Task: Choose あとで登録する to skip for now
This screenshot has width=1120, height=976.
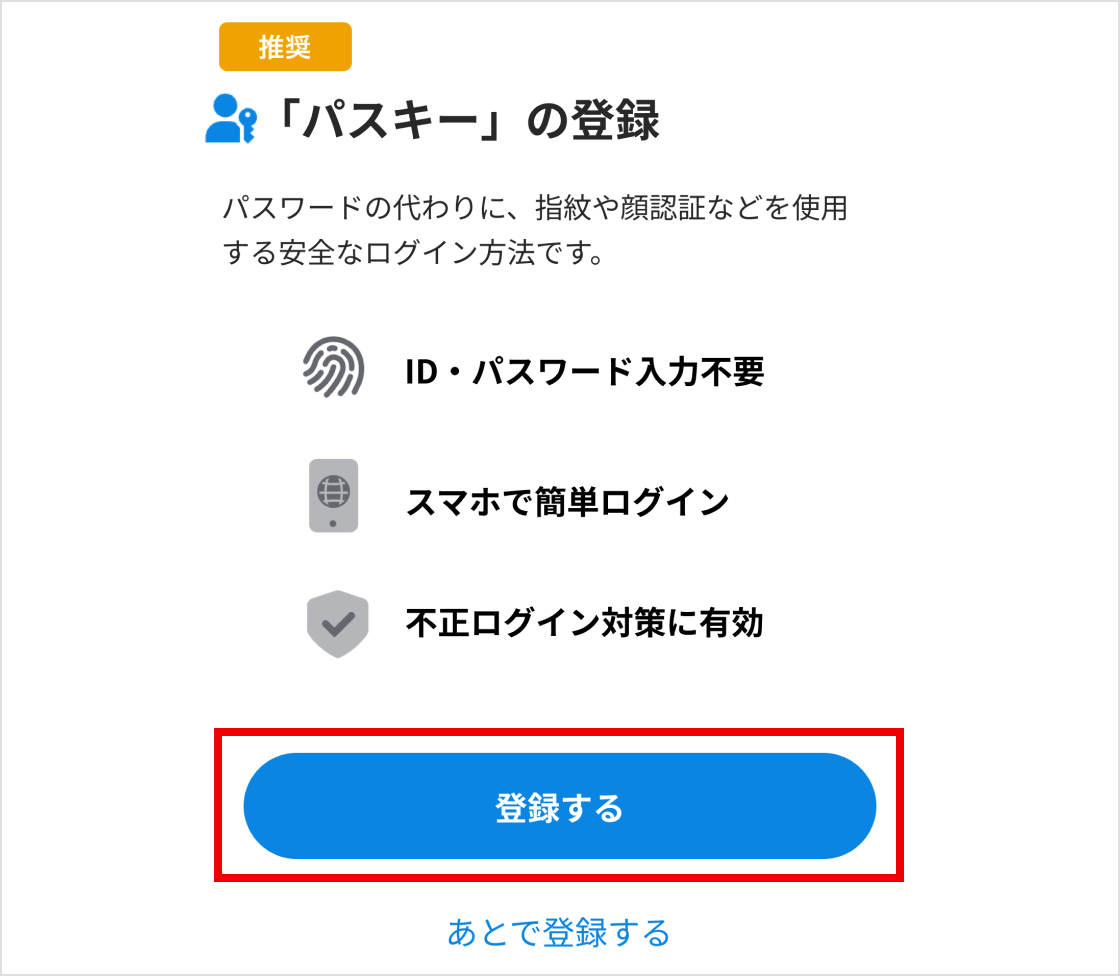Action: [559, 931]
